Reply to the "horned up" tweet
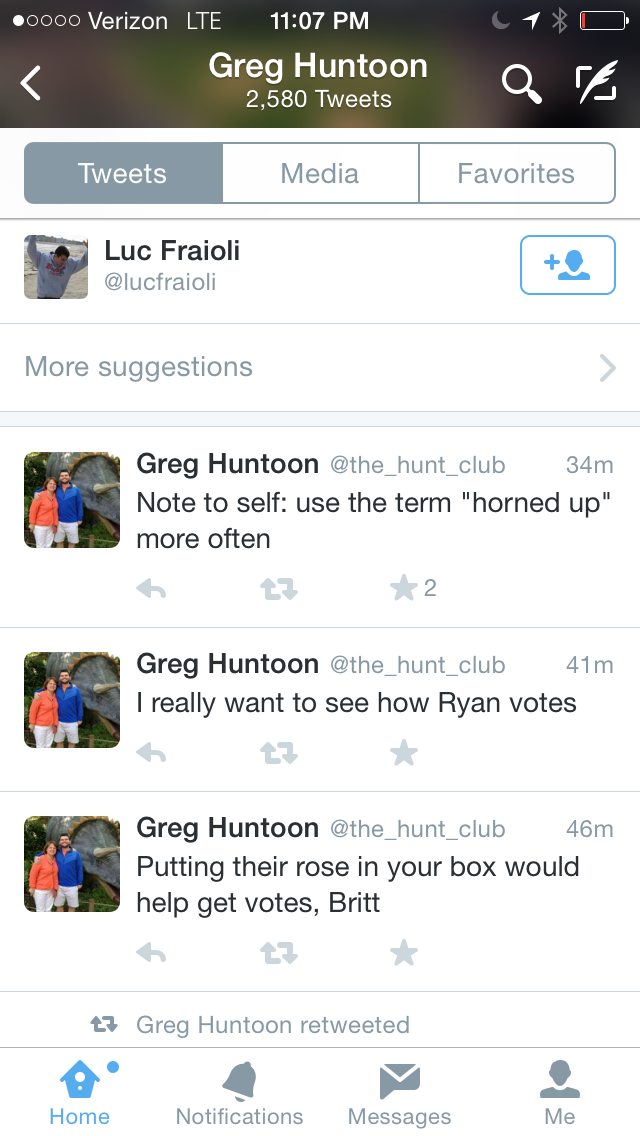The image size is (640, 1136). 151,589
